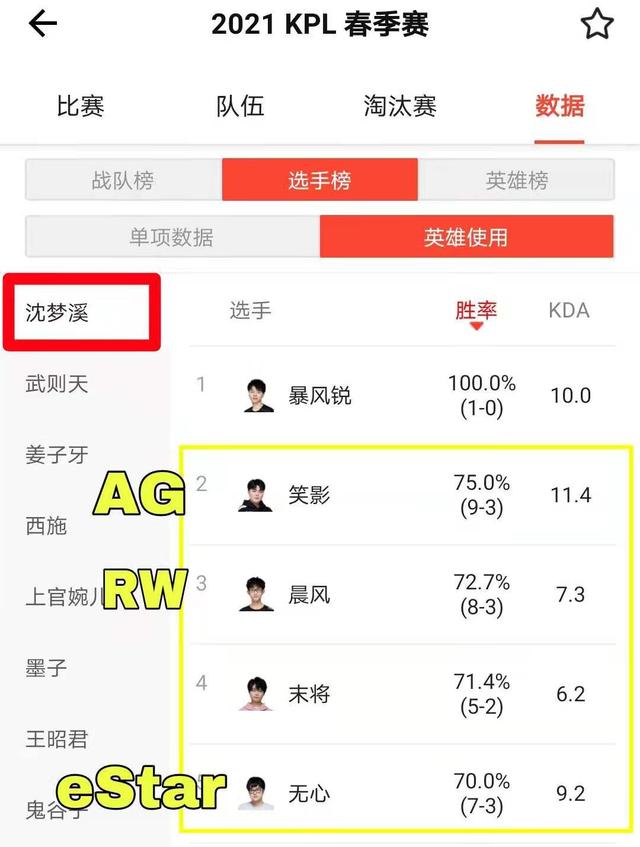
Task: Switch to the 队伍 tab
Action: [240, 106]
